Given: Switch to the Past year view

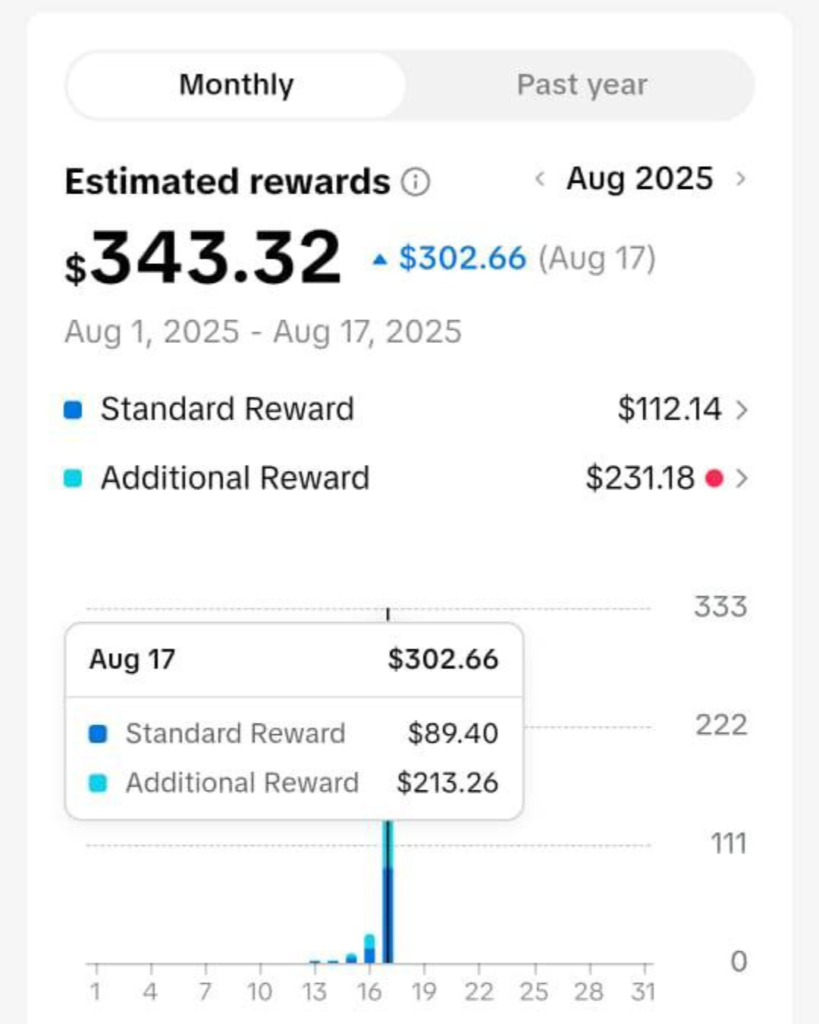Looking at the screenshot, I should pos(581,85).
